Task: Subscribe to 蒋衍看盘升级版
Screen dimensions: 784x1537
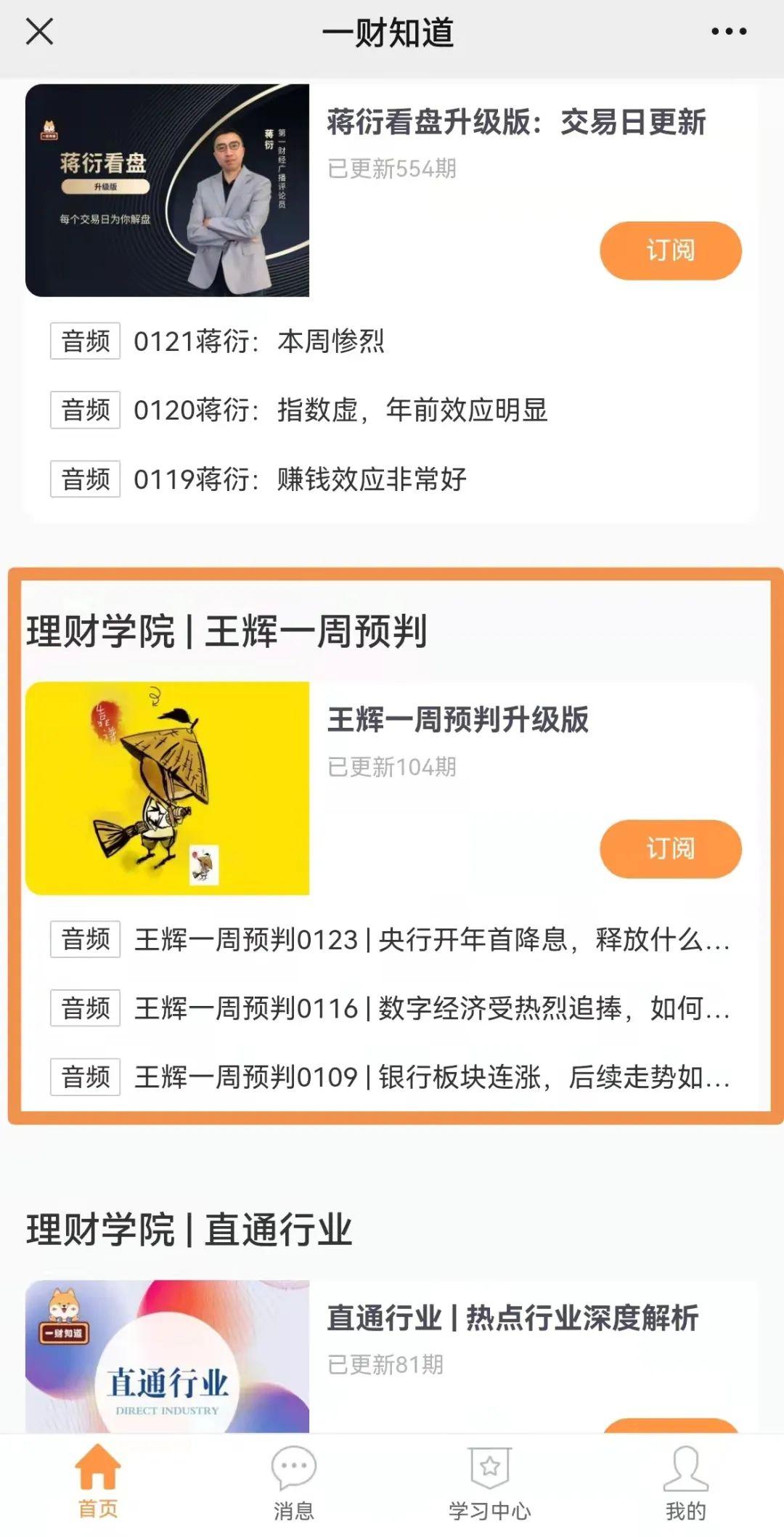Action: (x=670, y=251)
